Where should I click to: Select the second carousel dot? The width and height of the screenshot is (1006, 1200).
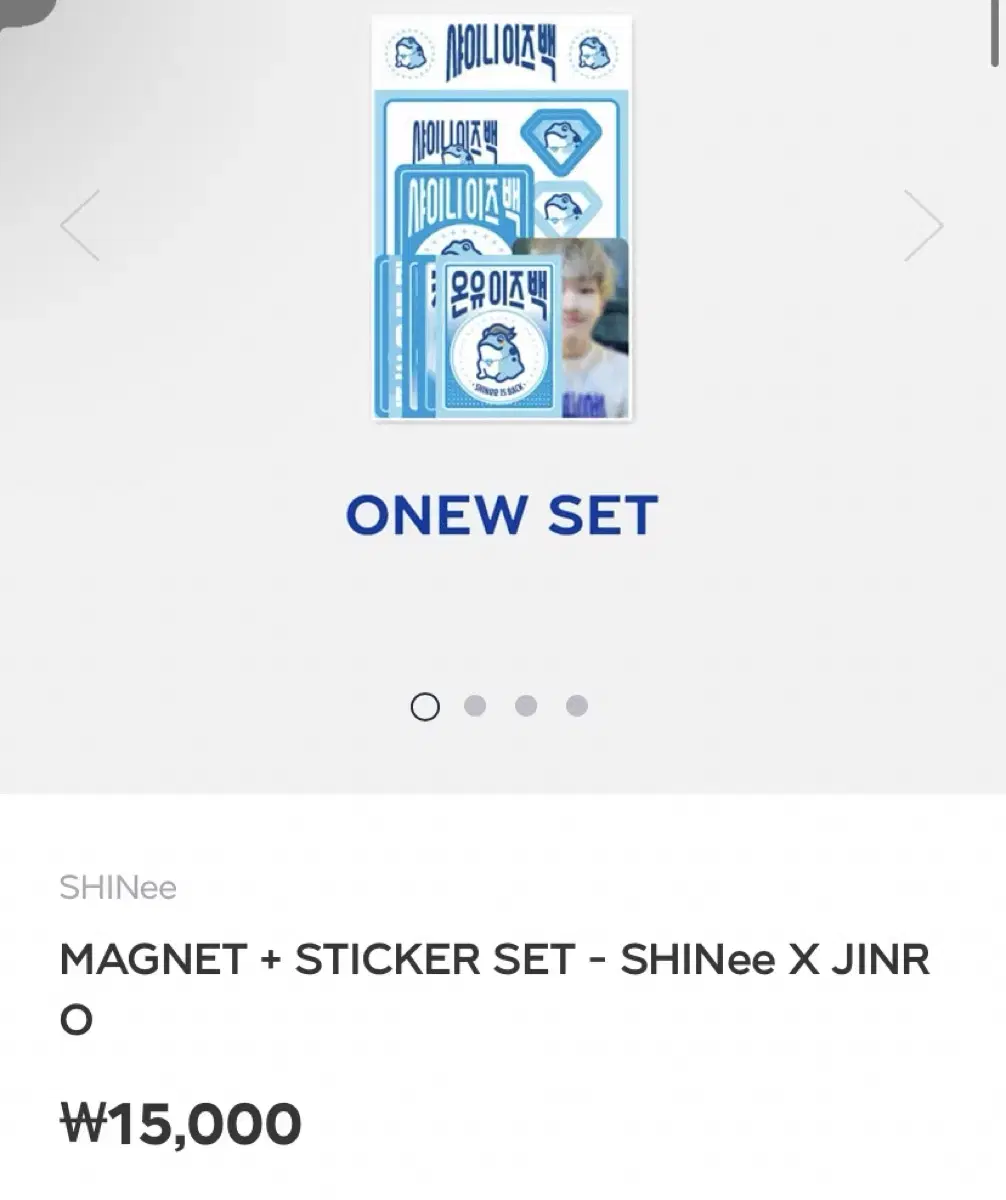[x=476, y=706]
